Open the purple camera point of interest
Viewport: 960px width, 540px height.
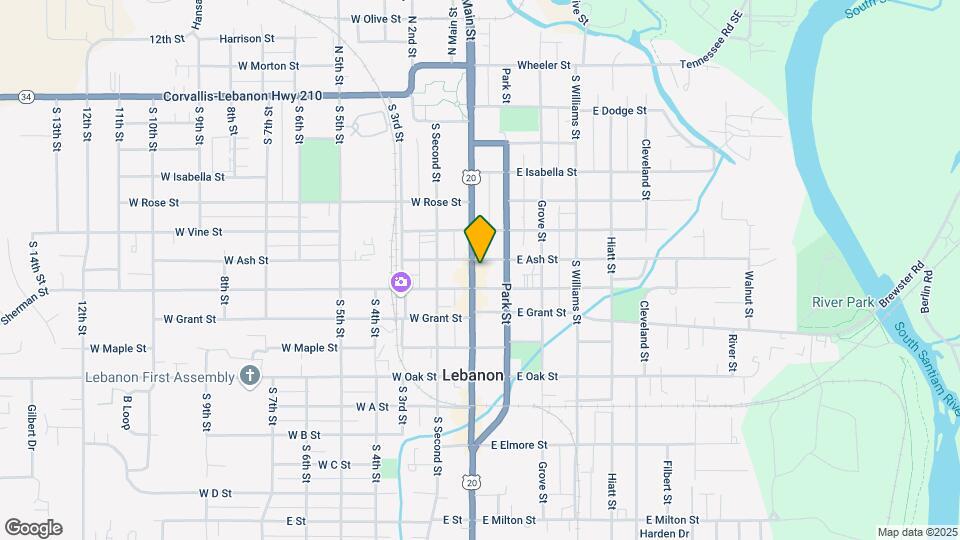pyautogui.click(x=400, y=282)
